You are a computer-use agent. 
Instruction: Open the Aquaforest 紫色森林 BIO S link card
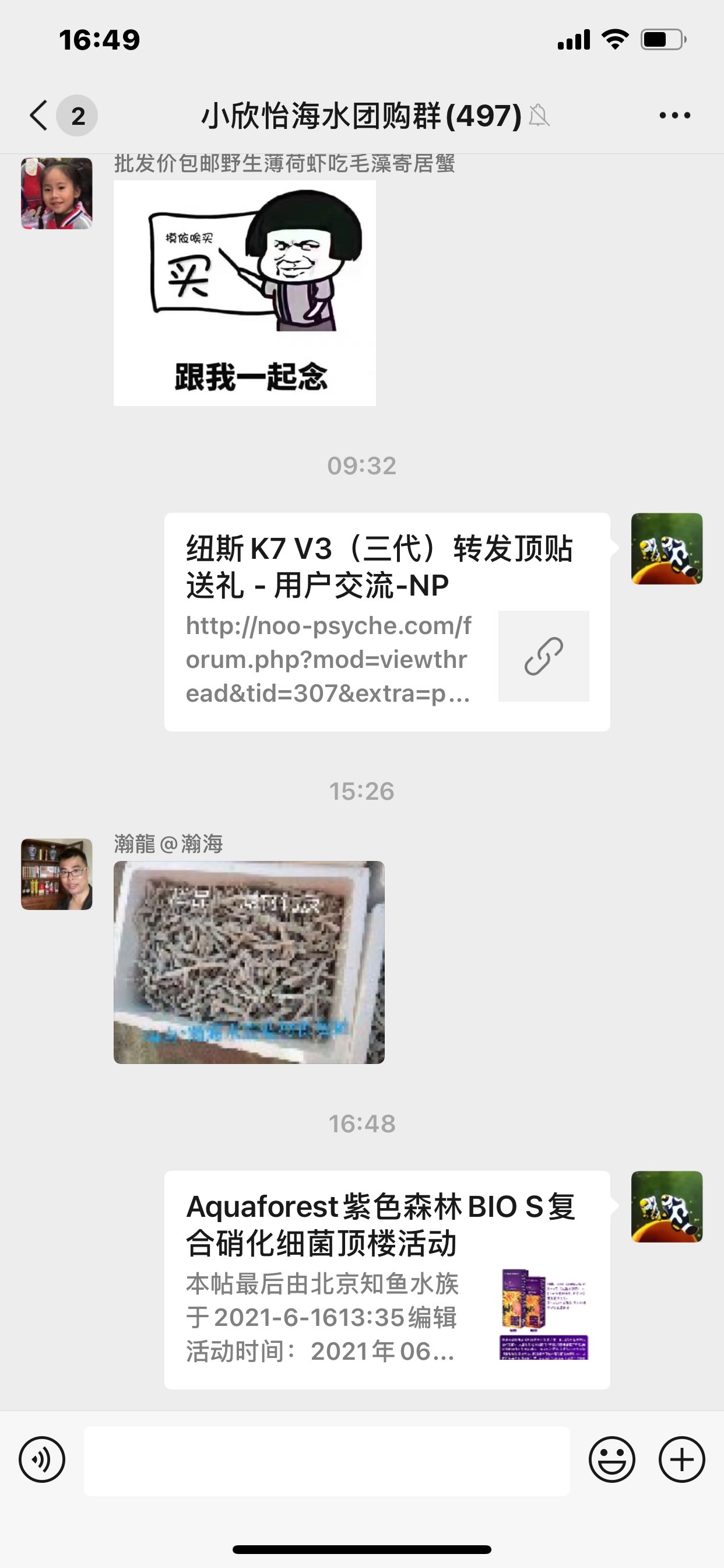click(x=387, y=1279)
